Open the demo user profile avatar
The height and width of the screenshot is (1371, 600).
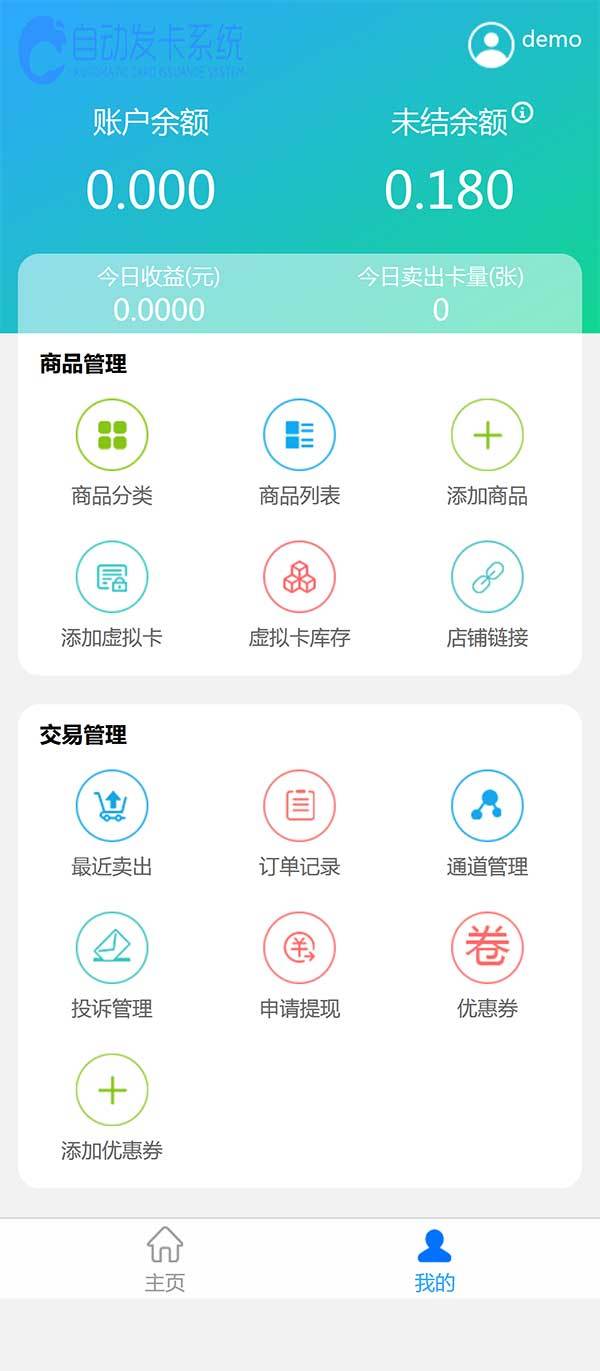(x=491, y=43)
